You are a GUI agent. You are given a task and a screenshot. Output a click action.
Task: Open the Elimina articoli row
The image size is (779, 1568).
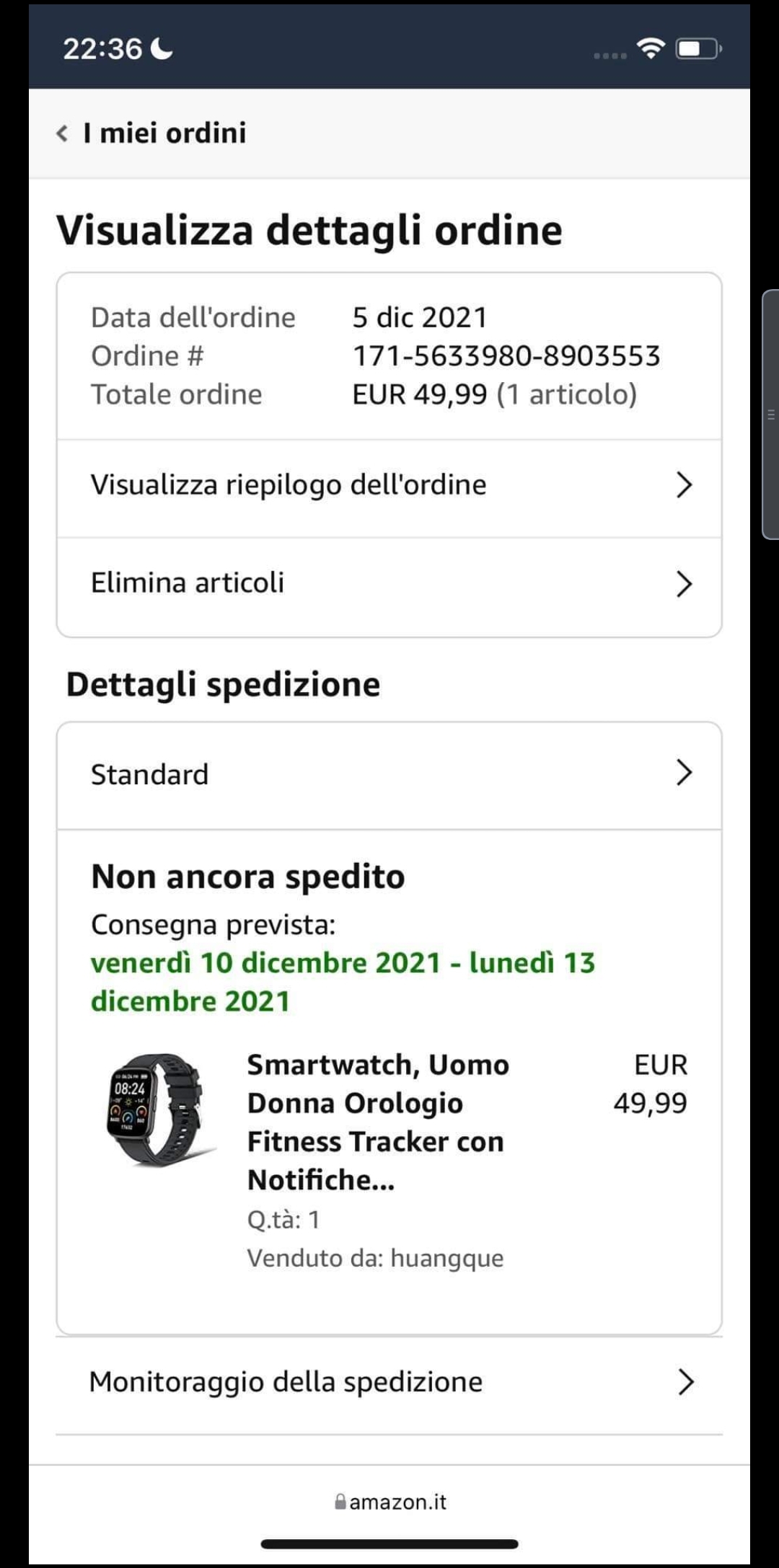389,583
